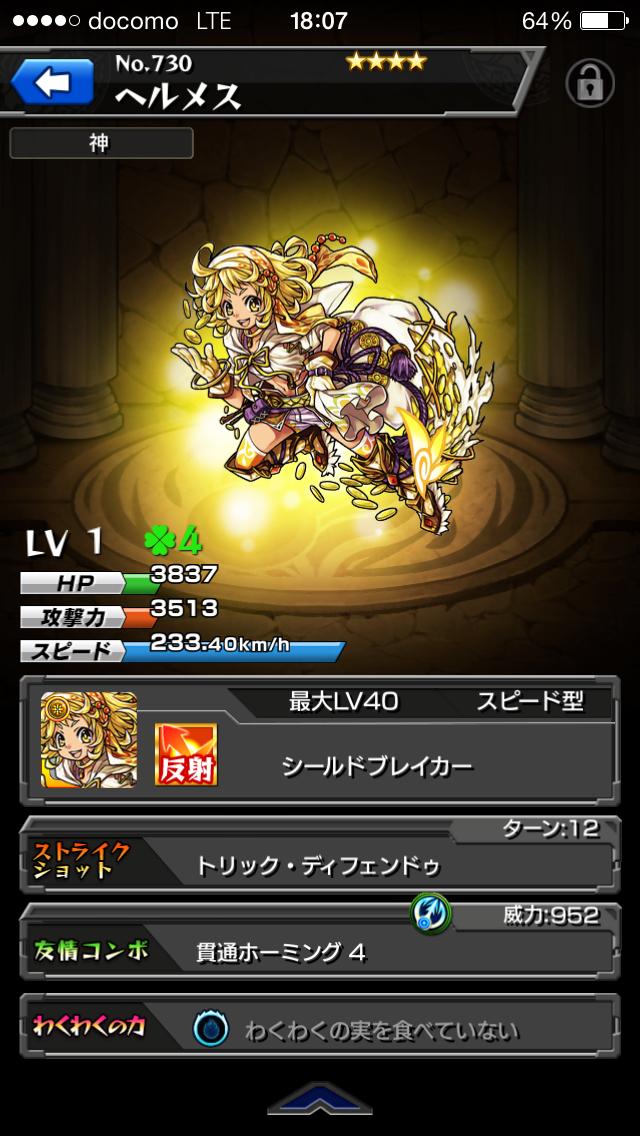Go back with the blue arrow button
640x1136 pixels.
pos(52,82)
